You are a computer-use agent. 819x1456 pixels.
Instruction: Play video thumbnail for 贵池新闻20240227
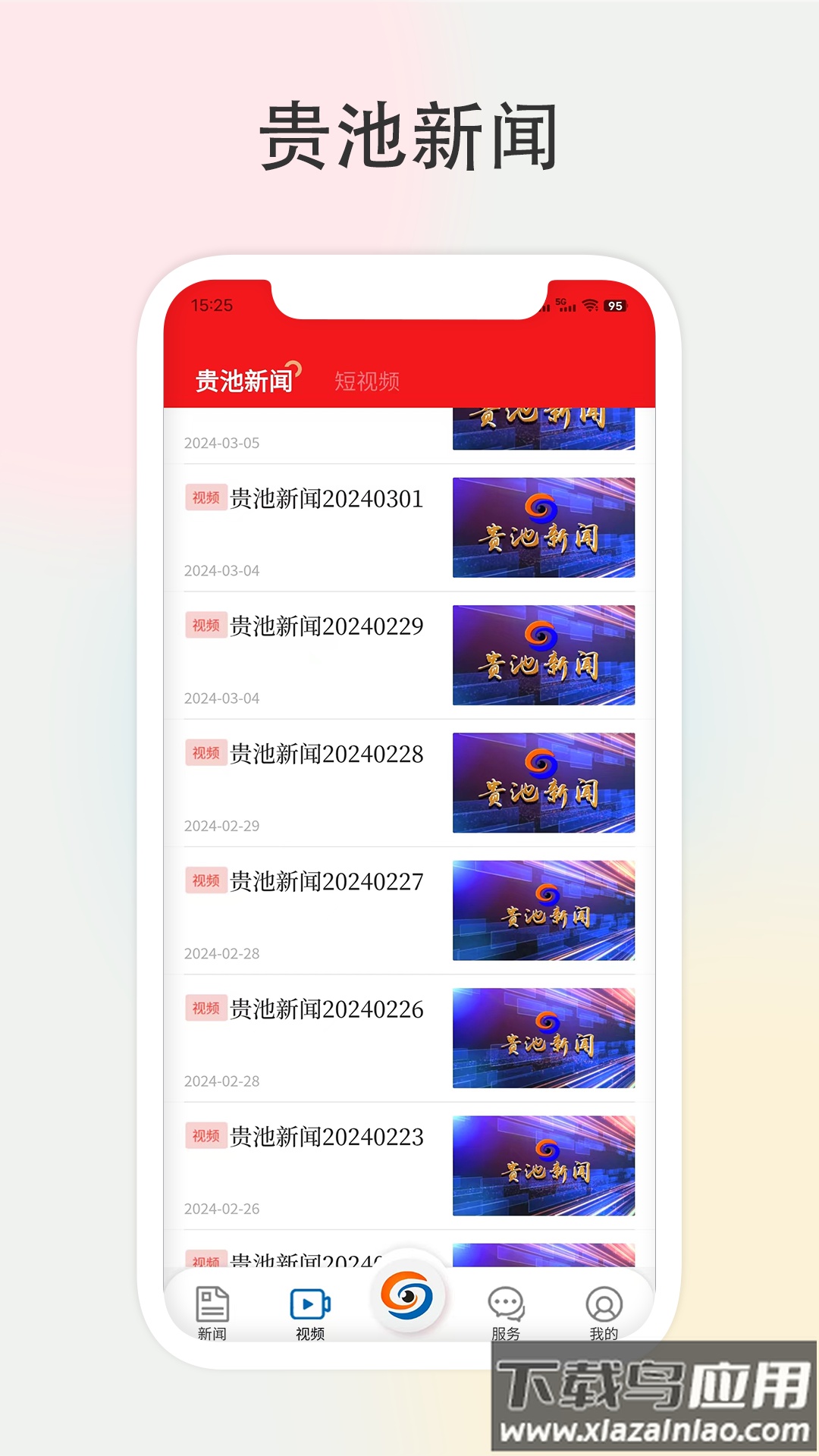click(x=544, y=909)
